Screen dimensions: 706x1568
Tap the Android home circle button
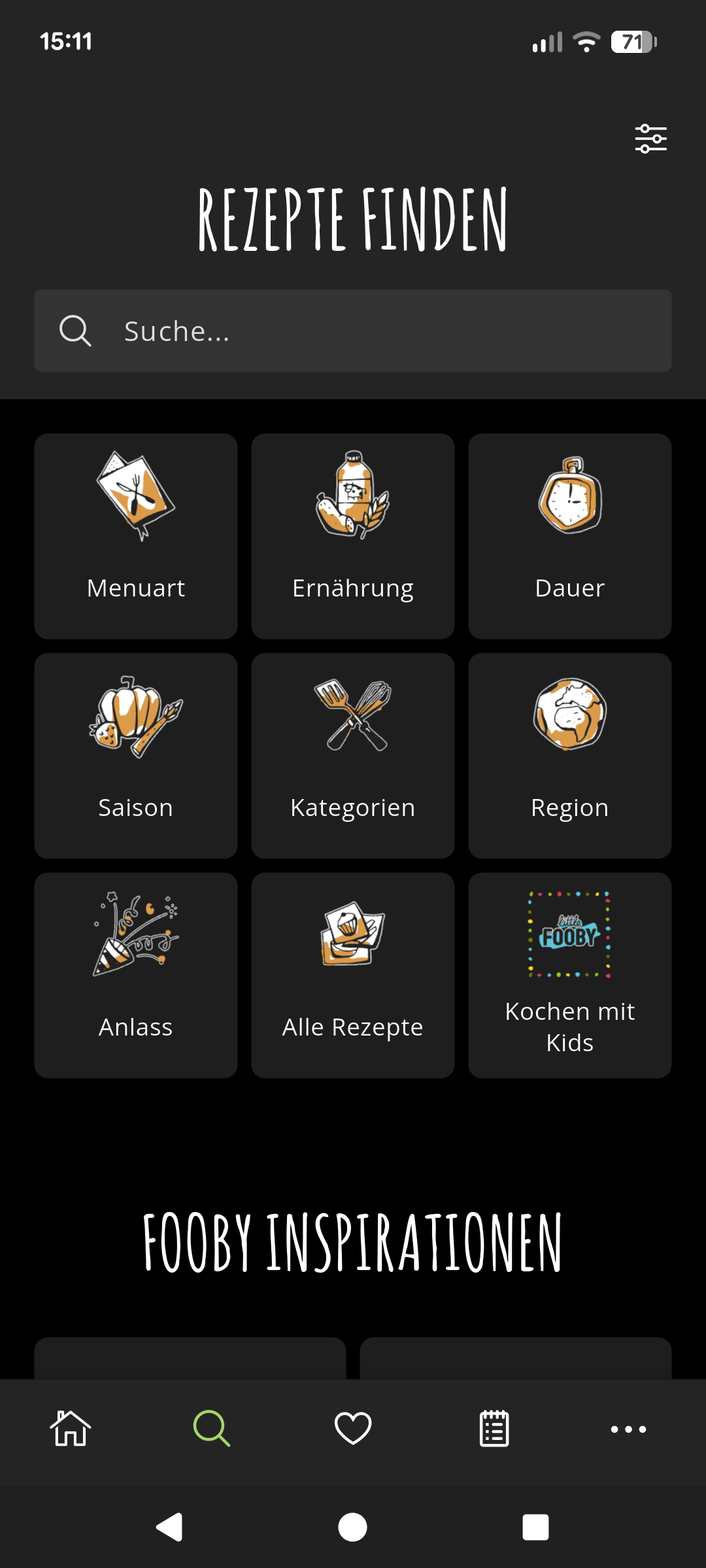coord(352,1527)
